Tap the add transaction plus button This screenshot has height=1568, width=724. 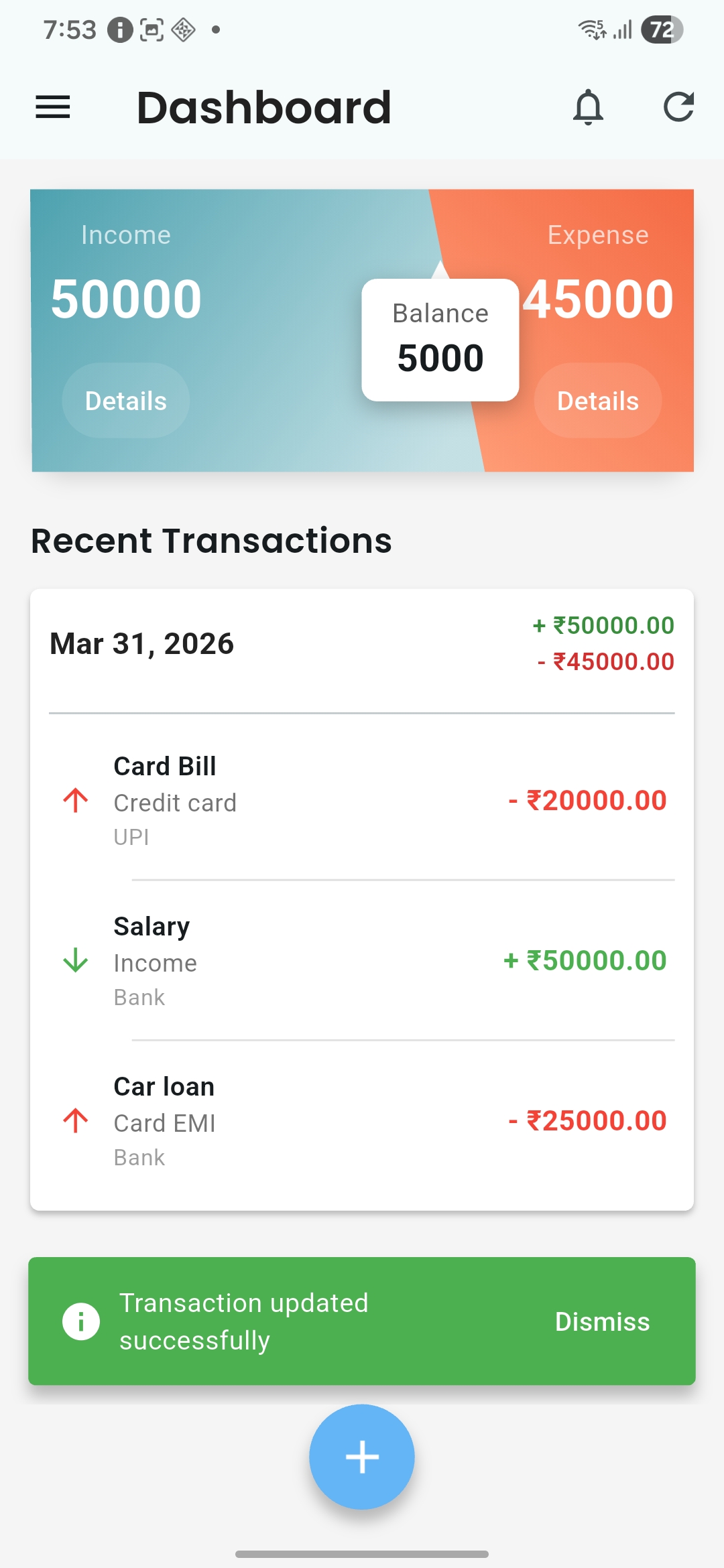(362, 1458)
